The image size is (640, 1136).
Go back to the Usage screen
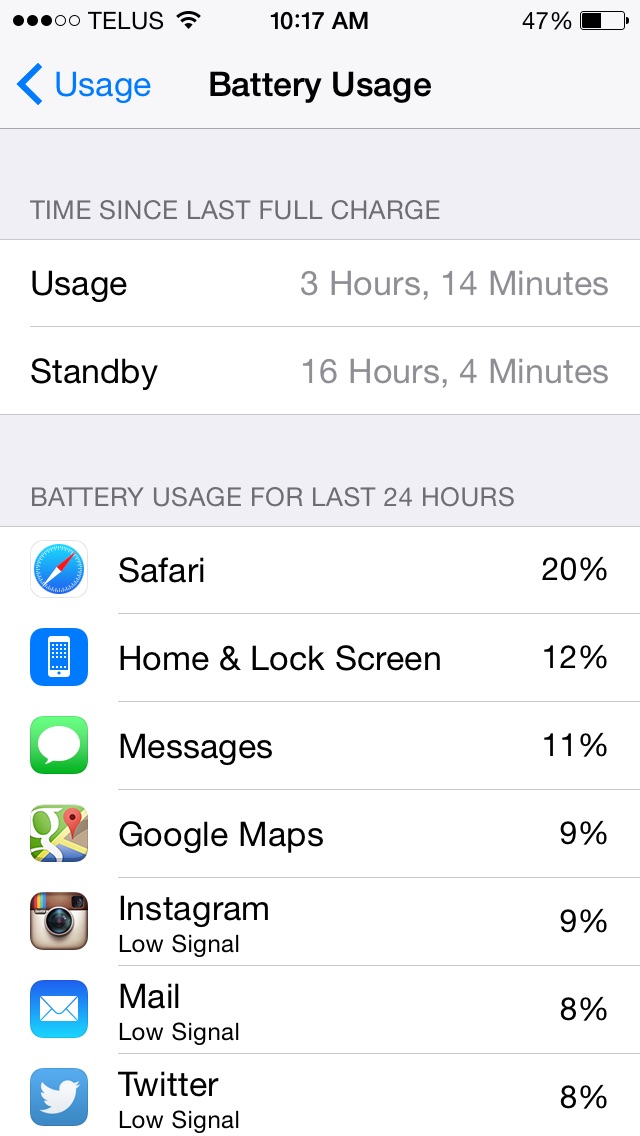pyautogui.click(x=83, y=85)
